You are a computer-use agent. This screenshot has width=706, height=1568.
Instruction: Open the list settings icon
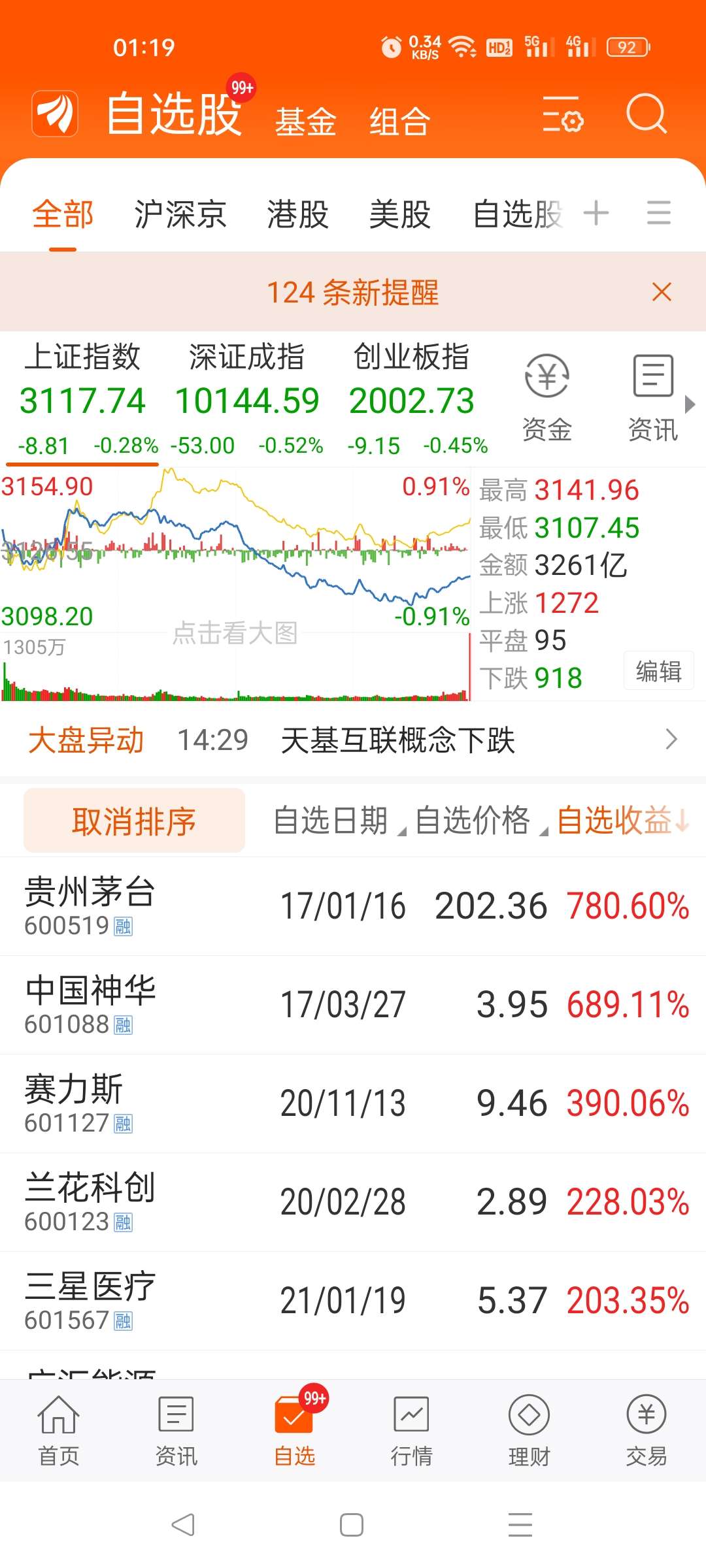(x=562, y=114)
